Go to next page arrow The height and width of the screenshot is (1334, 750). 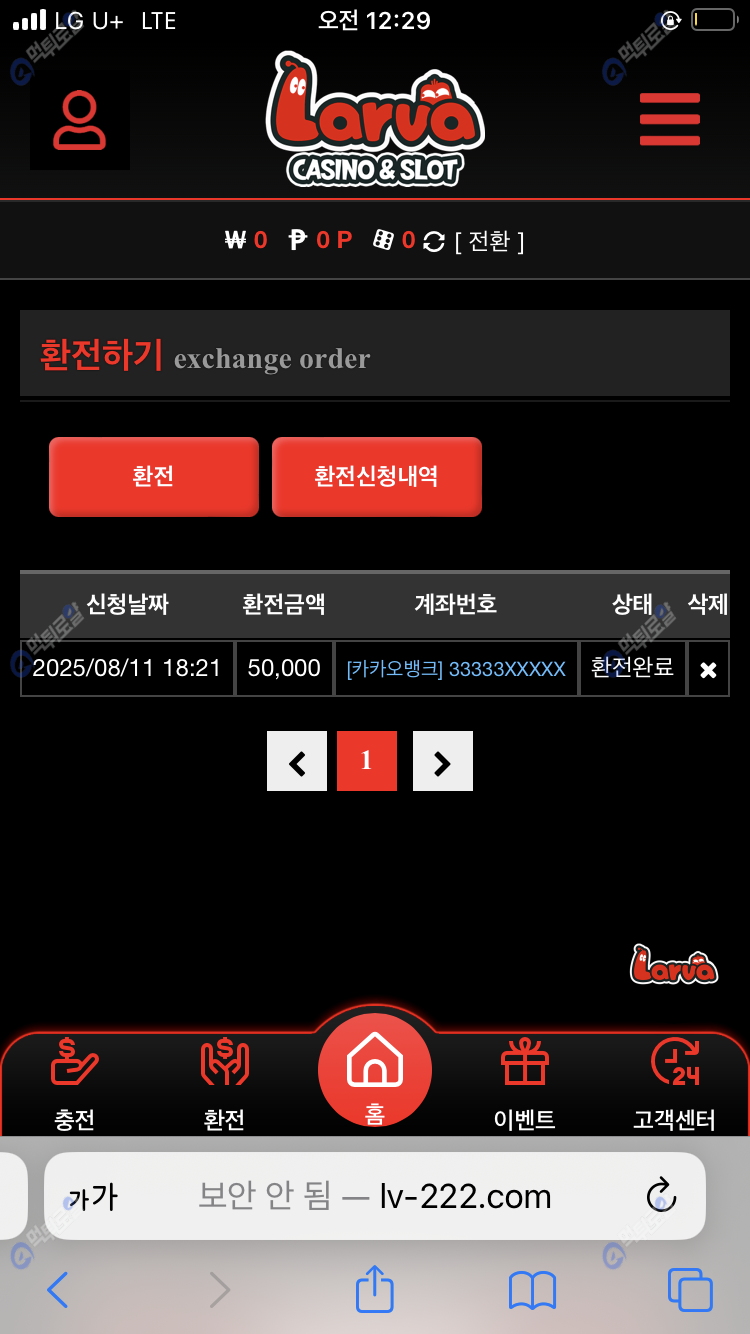tap(442, 762)
